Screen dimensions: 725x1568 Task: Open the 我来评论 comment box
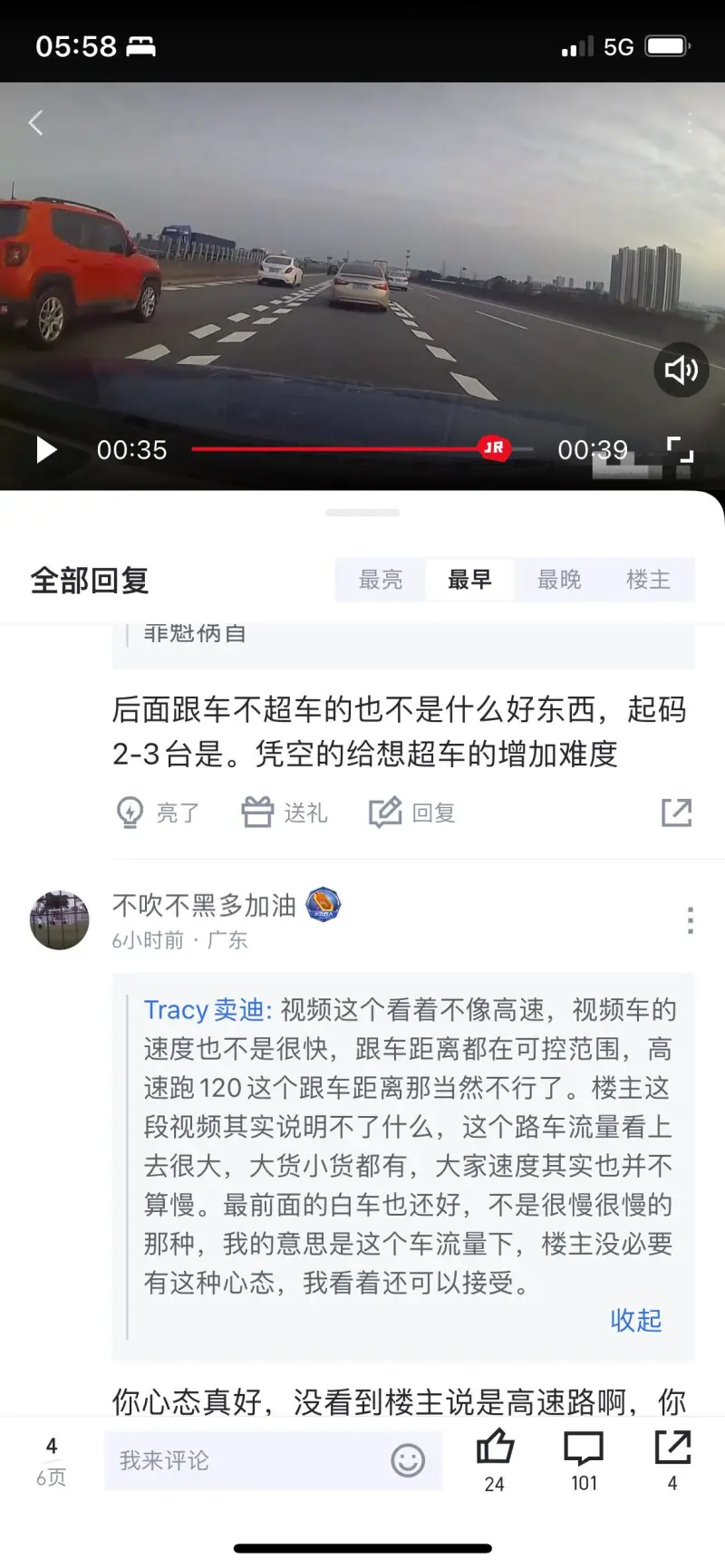(245, 1460)
